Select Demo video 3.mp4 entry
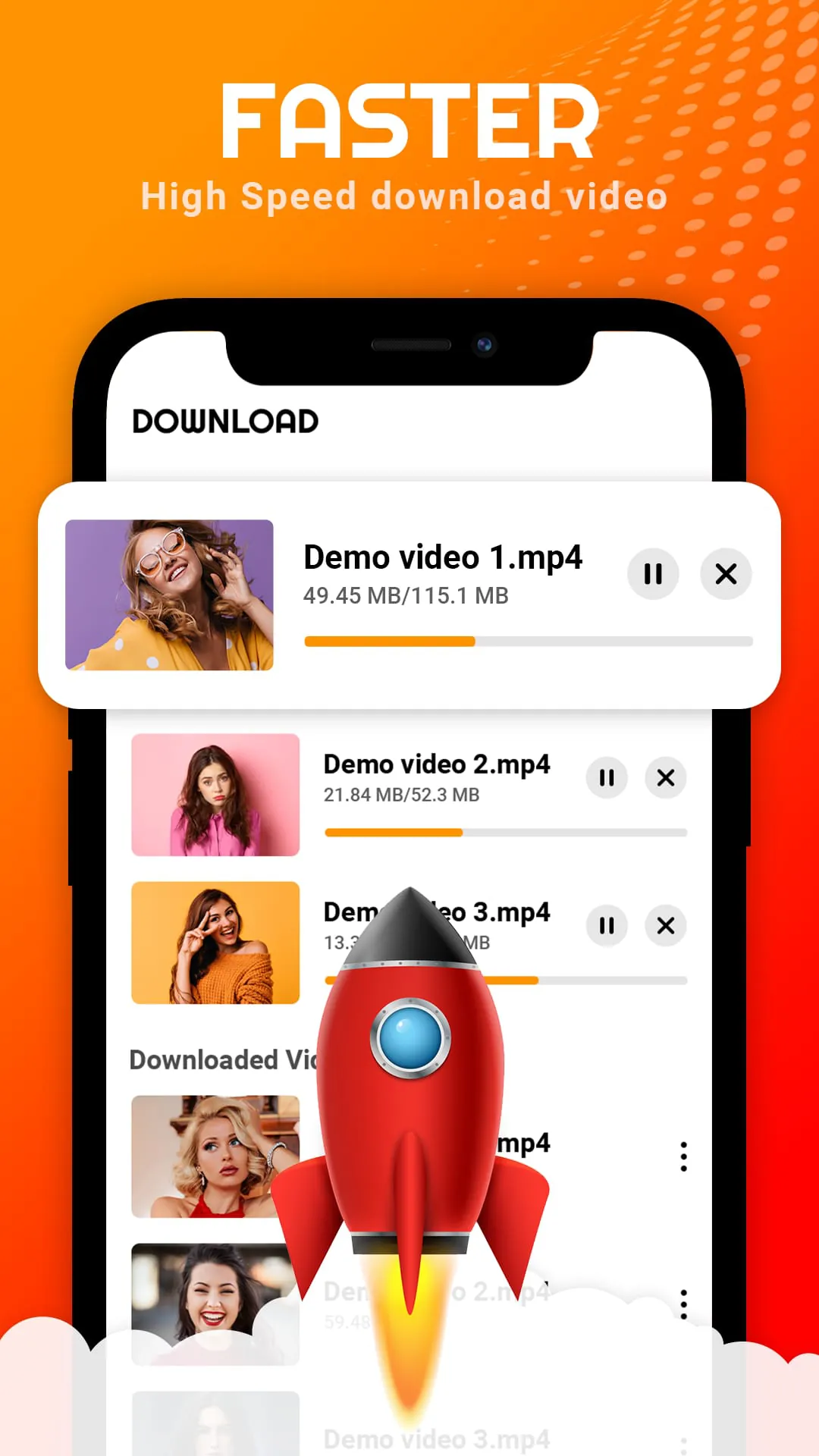 click(438, 912)
